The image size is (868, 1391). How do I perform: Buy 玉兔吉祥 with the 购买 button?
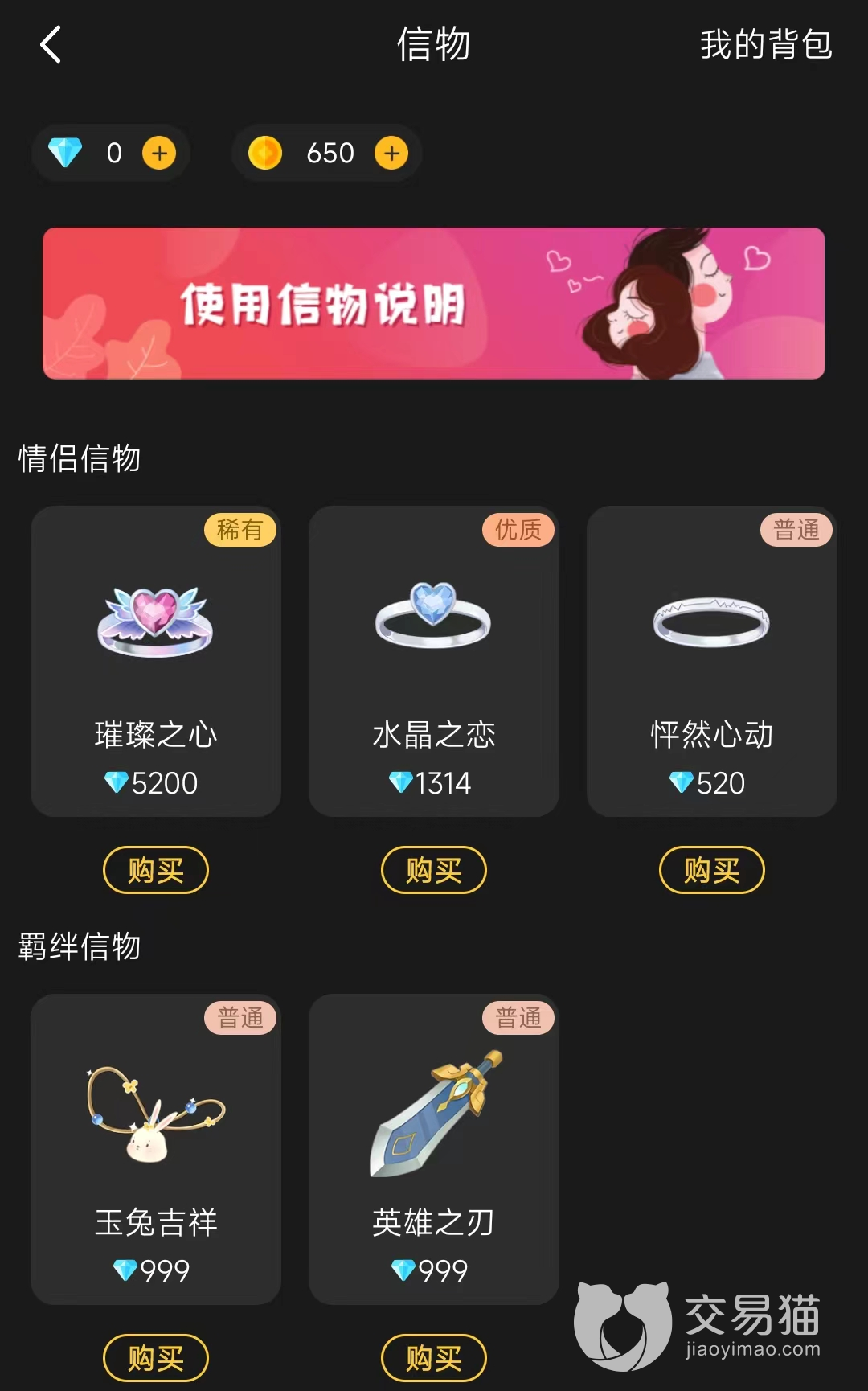(156, 1358)
